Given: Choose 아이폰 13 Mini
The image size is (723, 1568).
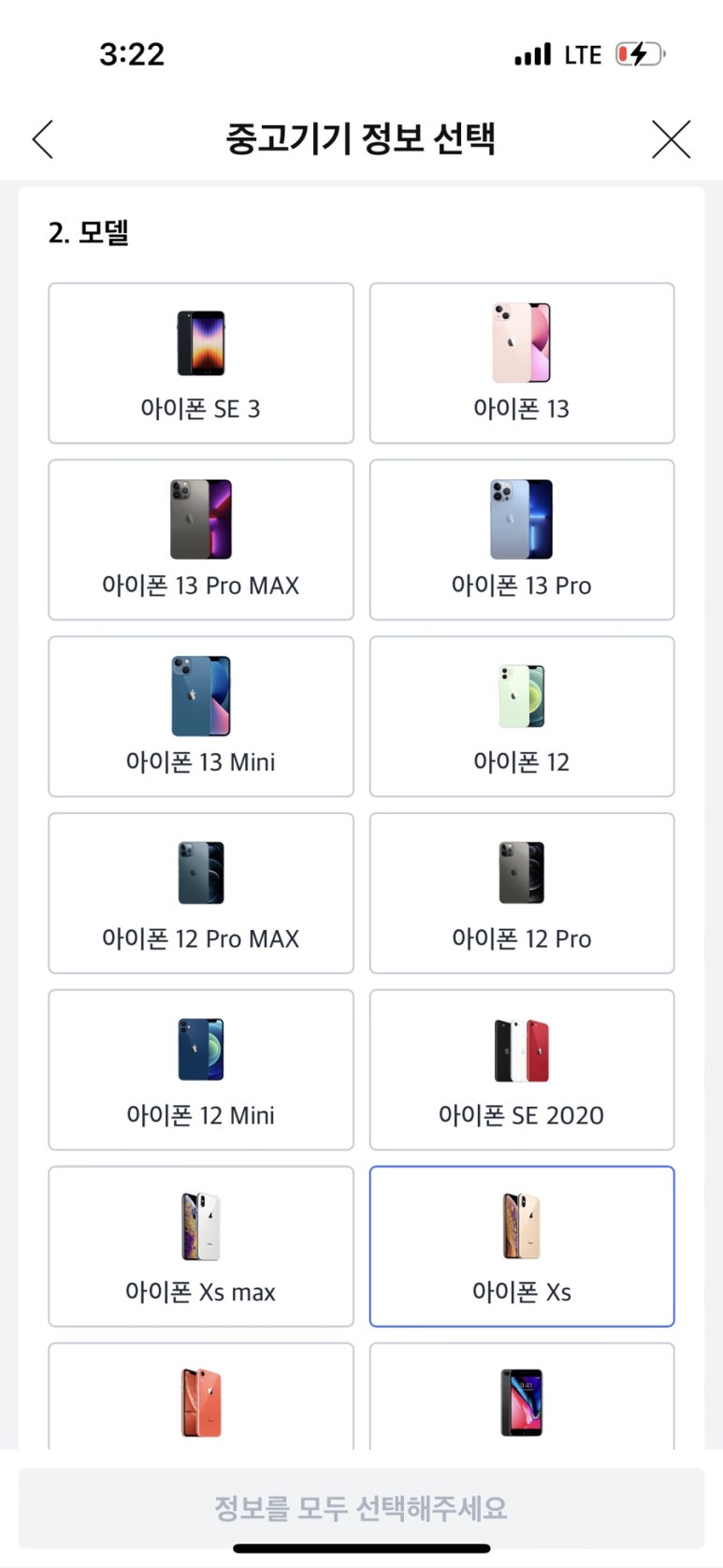Looking at the screenshot, I should pos(201,717).
